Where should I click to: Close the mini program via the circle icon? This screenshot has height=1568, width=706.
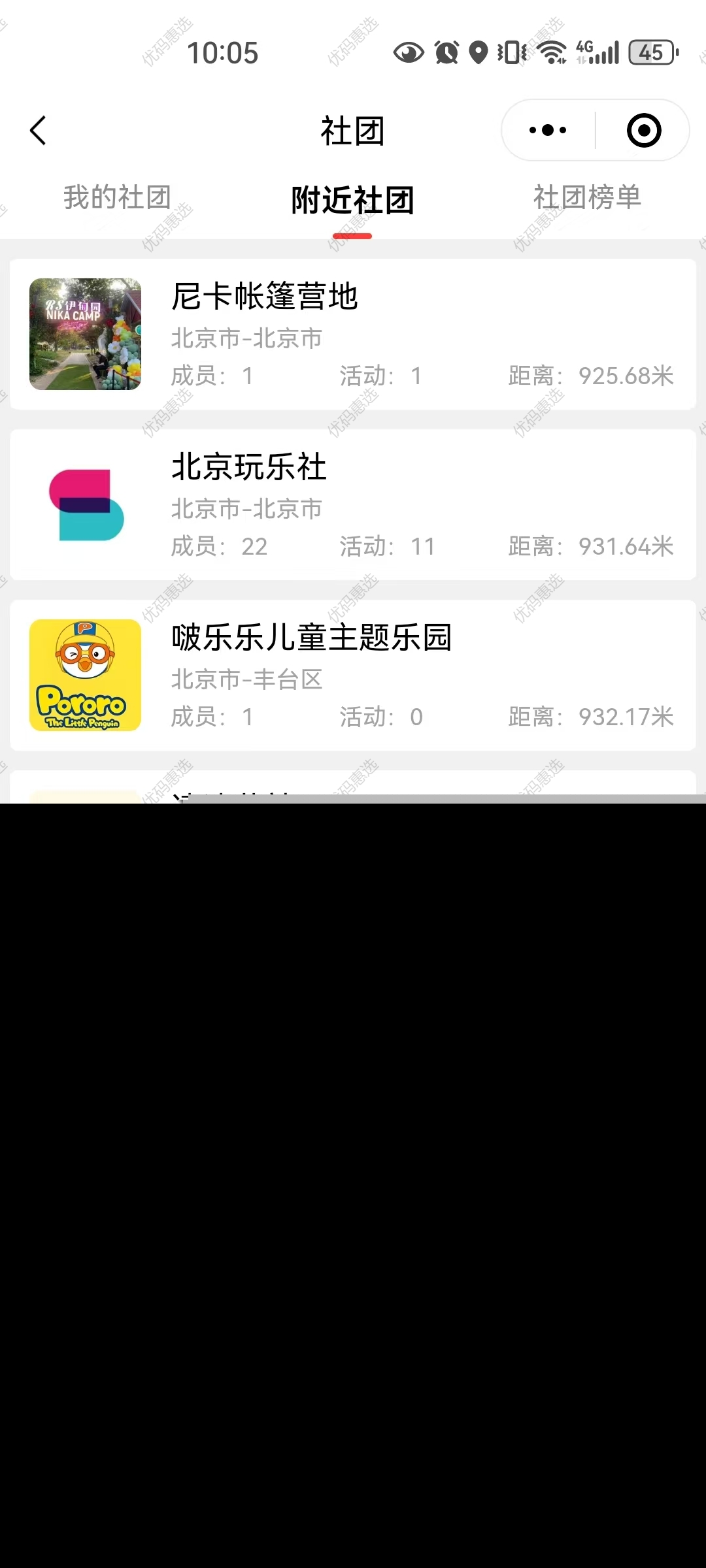tap(643, 130)
